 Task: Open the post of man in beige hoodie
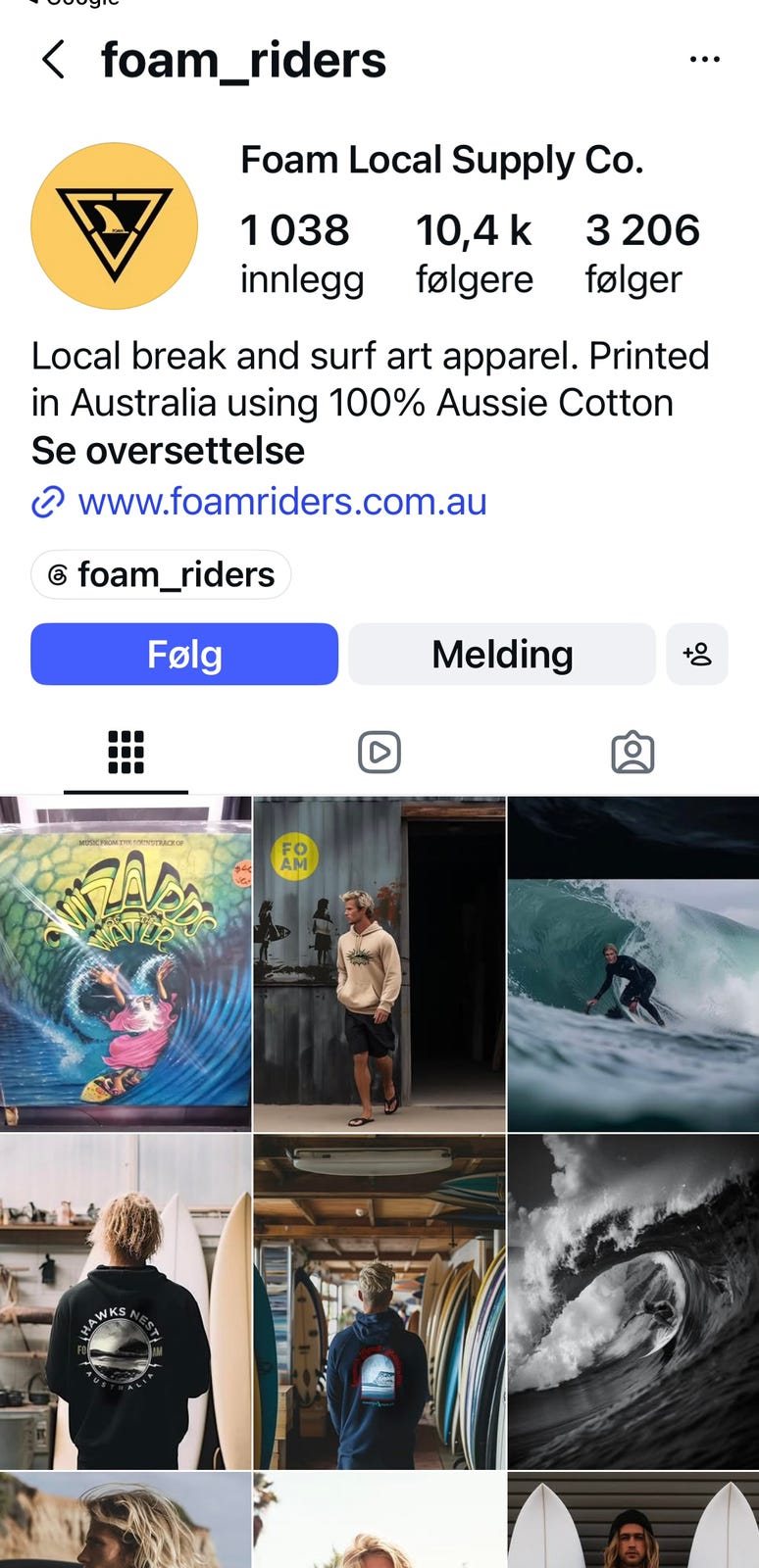[379, 964]
